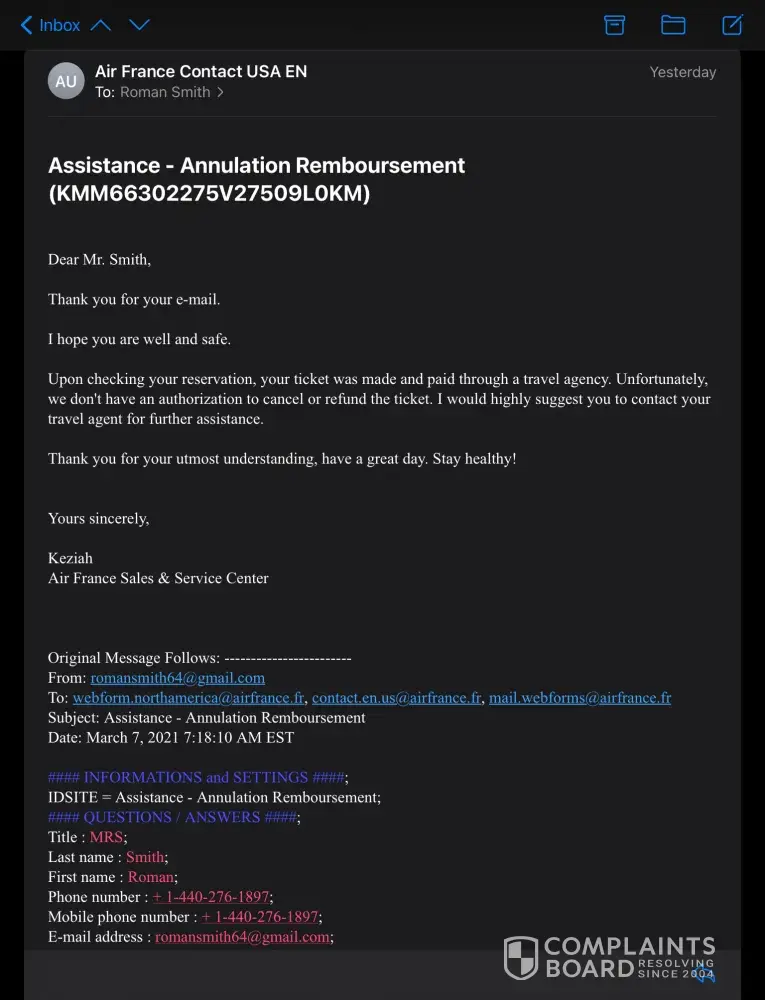Open the contact.en.us@airfrance.fr link
This screenshot has width=765, height=1000.
pyautogui.click(x=396, y=698)
